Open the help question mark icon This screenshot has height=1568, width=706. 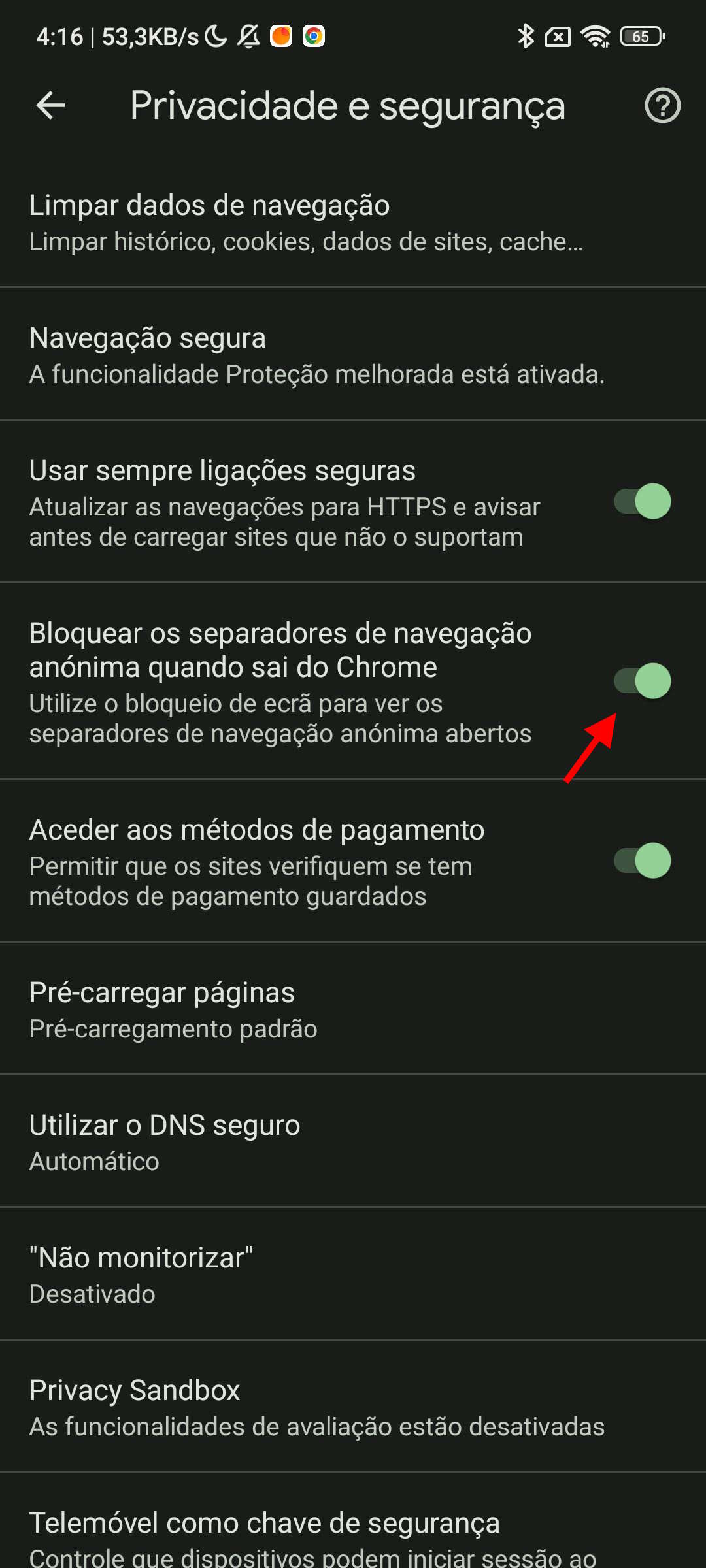pyautogui.click(x=662, y=105)
